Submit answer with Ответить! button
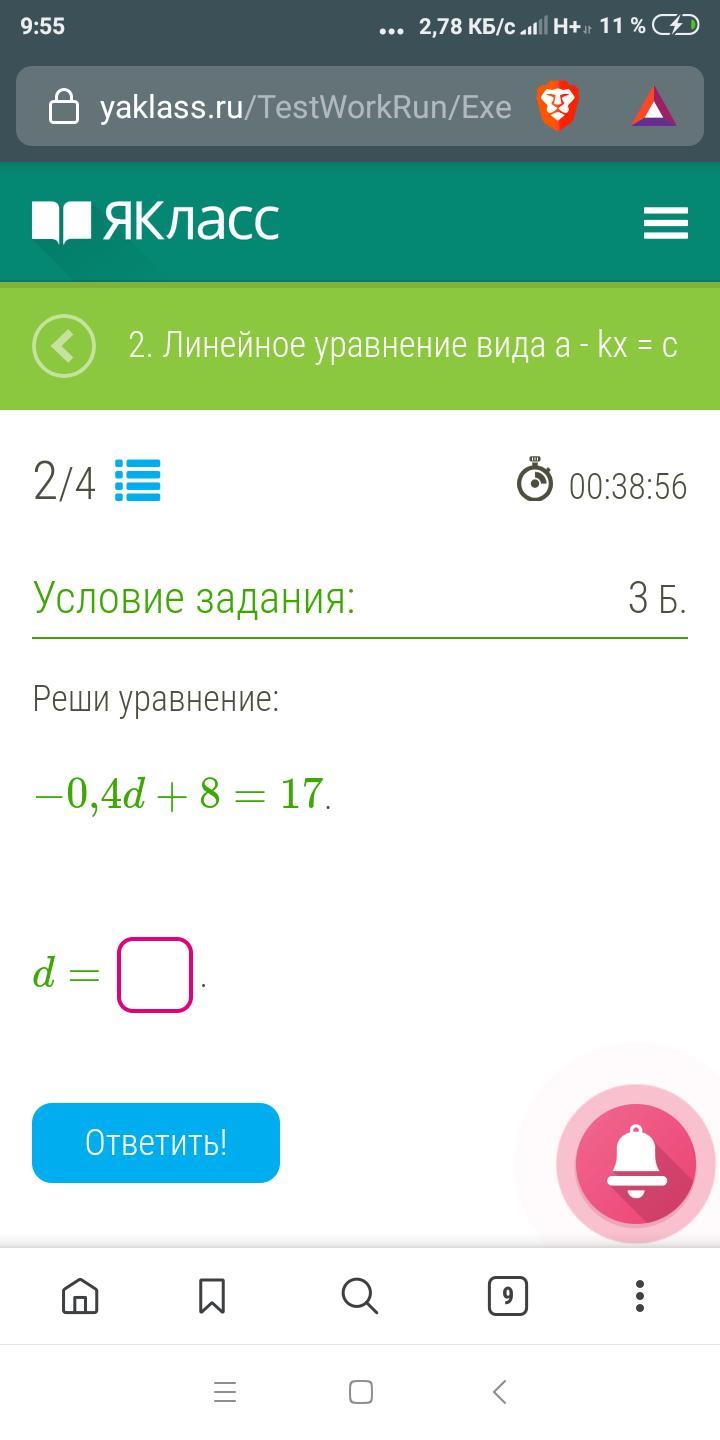Screen dimensions: 720x1440 tap(156, 1143)
